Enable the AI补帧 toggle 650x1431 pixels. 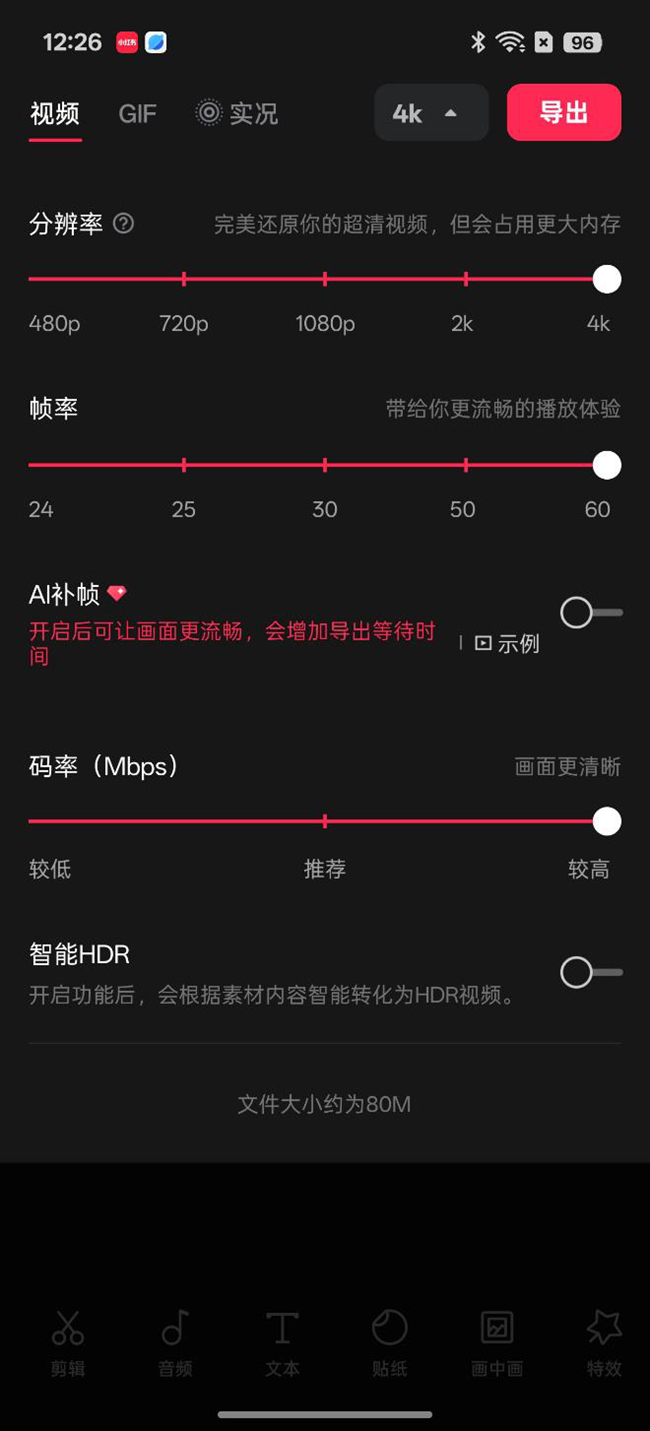[590, 612]
